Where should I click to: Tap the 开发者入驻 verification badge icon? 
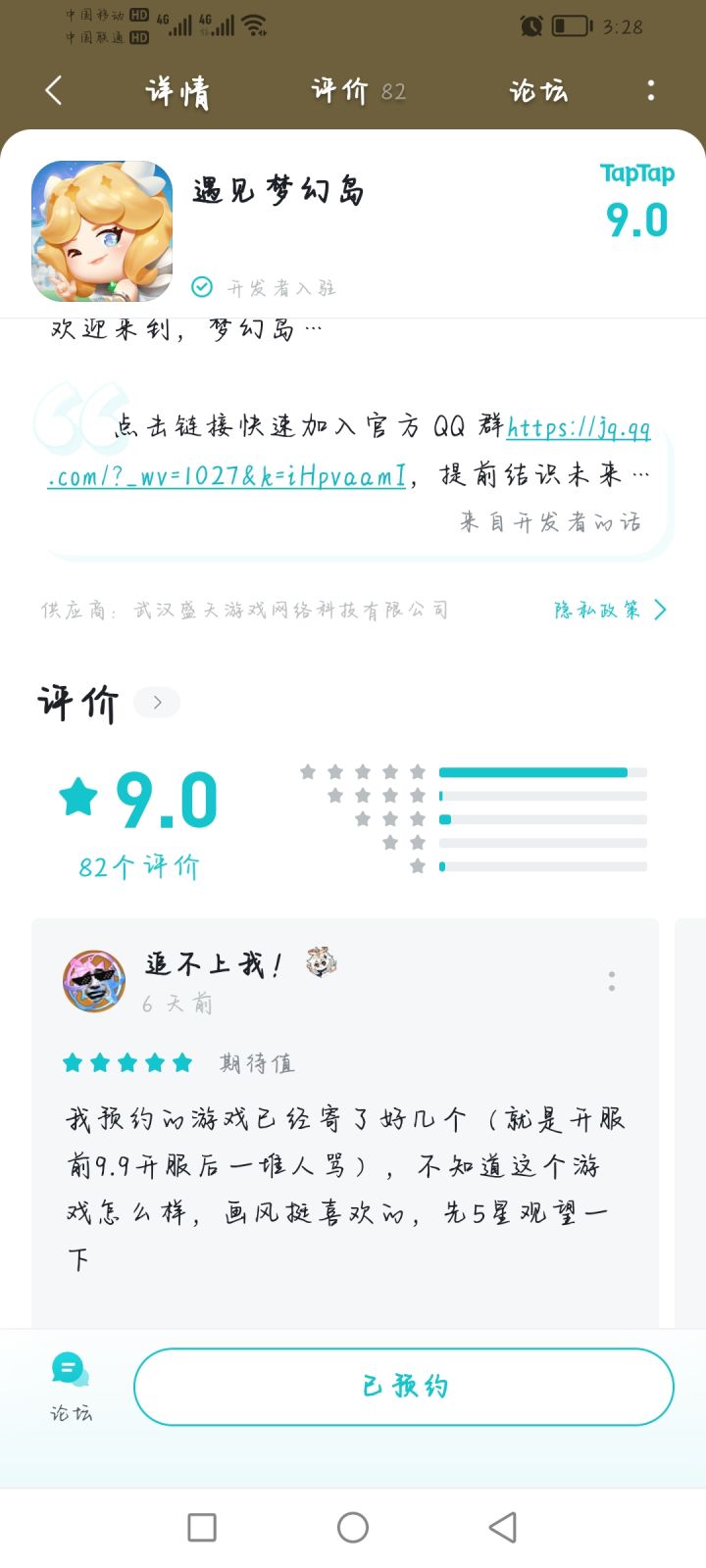[x=201, y=287]
